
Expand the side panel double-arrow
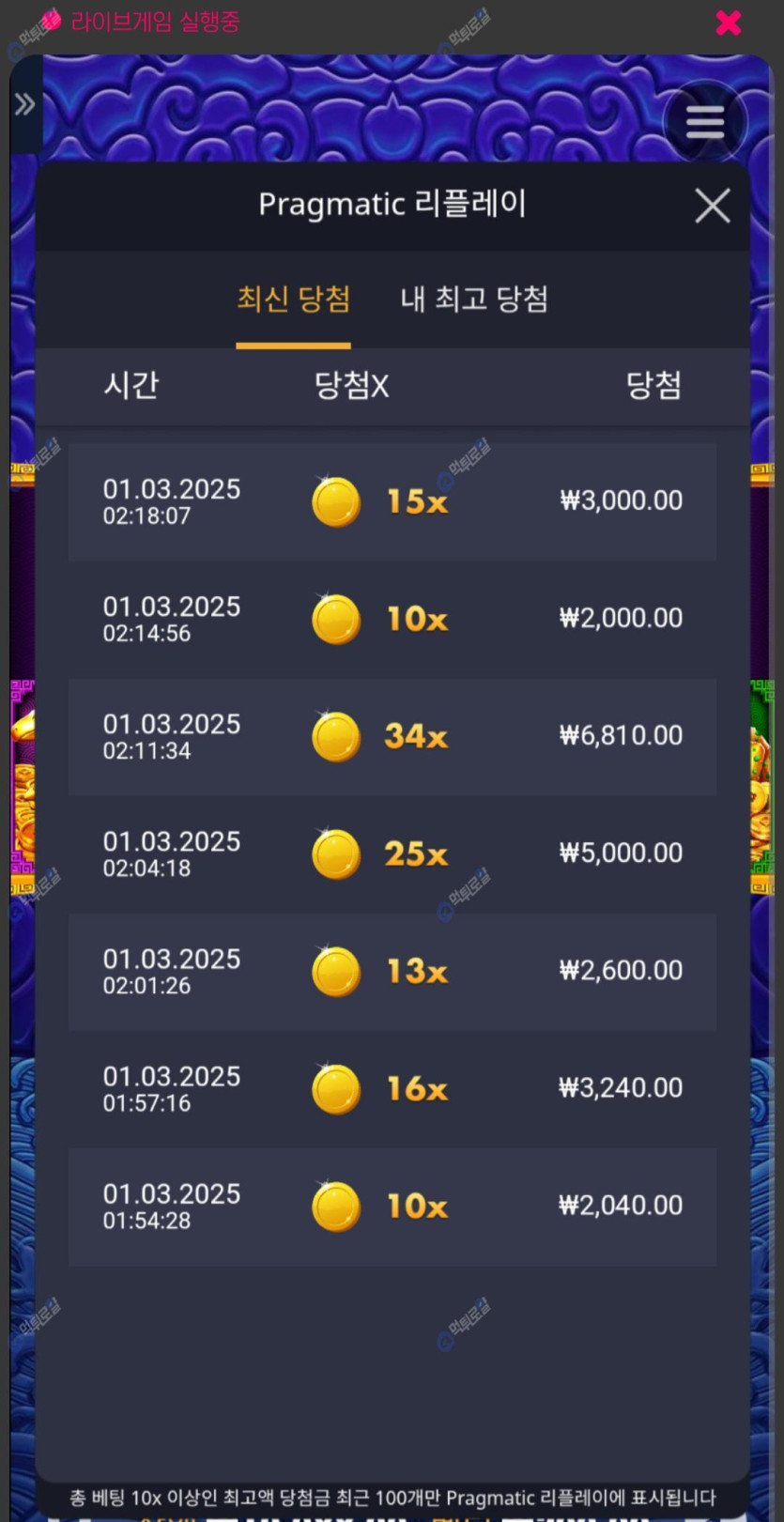click(x=24, y=104)
